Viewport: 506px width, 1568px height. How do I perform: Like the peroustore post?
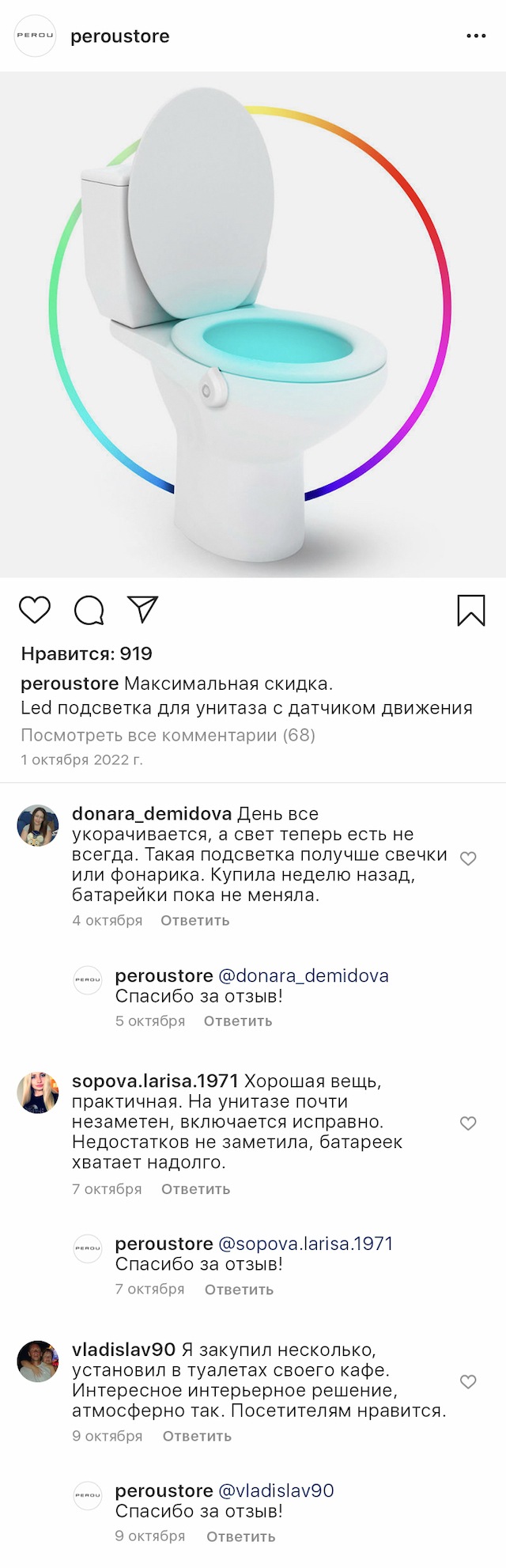(35, 610)
